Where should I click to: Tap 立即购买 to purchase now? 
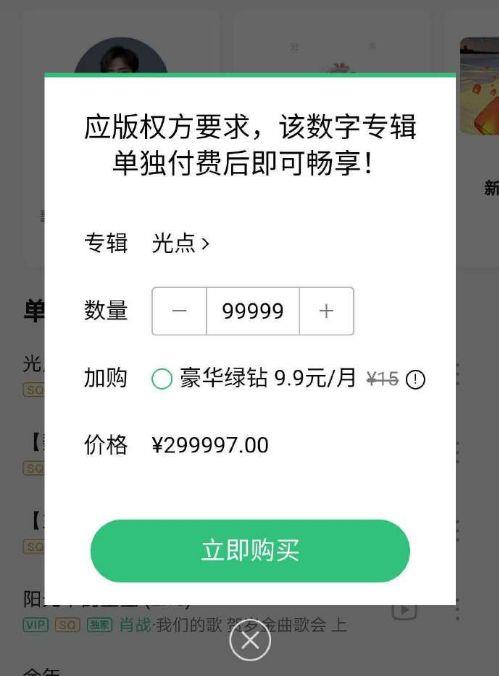(250, 551)
